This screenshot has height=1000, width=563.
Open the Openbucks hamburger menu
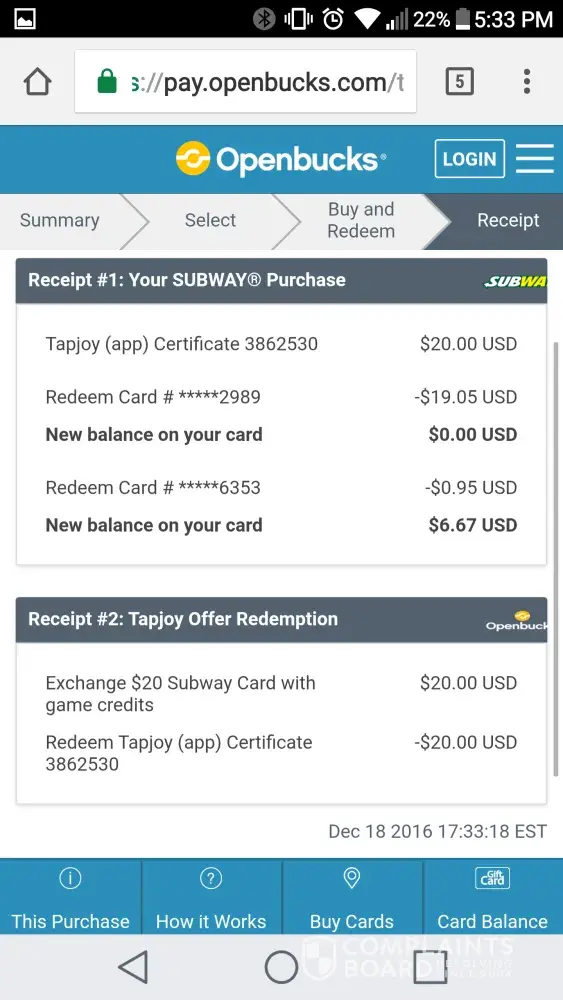(534, 158)
